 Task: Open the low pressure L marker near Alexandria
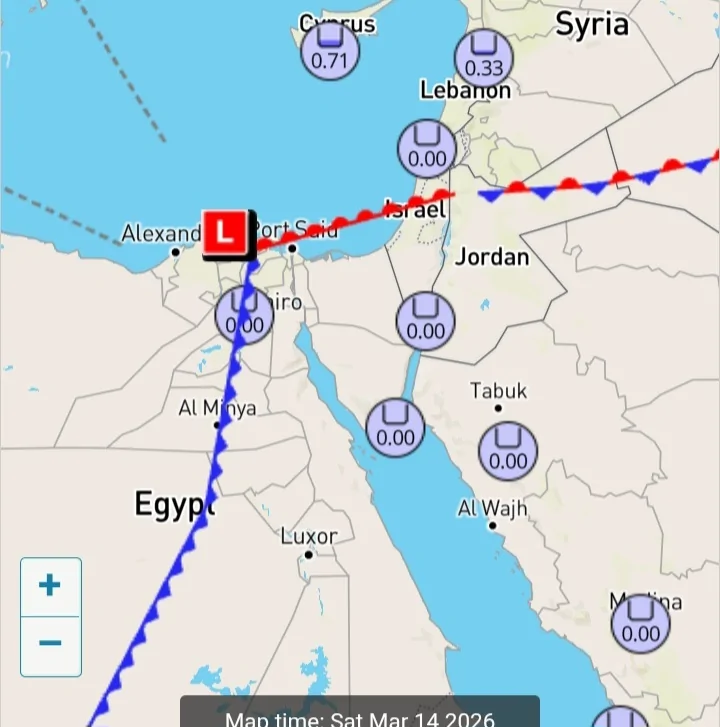(227, 235)
